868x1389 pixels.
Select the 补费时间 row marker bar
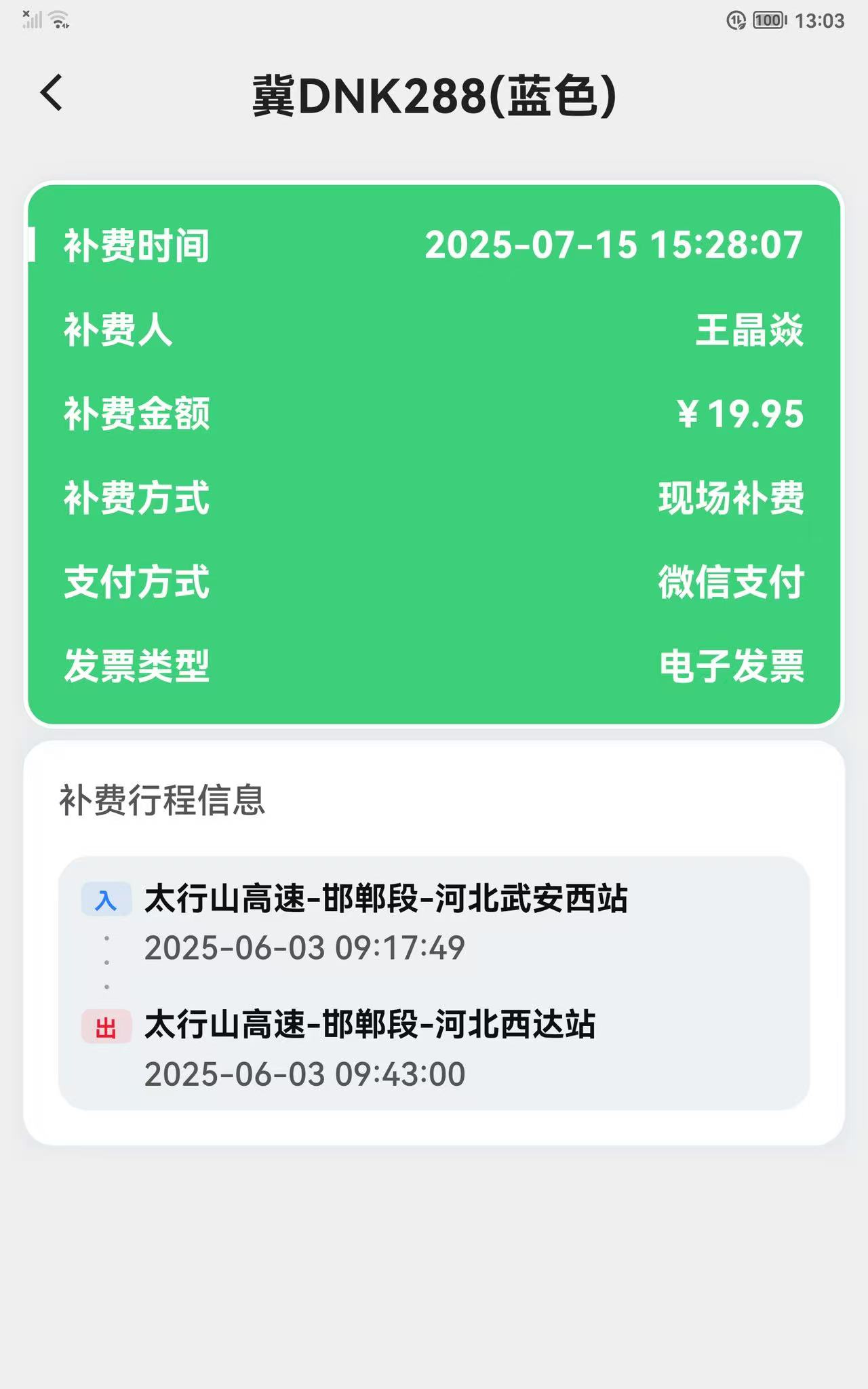[32, 246]
